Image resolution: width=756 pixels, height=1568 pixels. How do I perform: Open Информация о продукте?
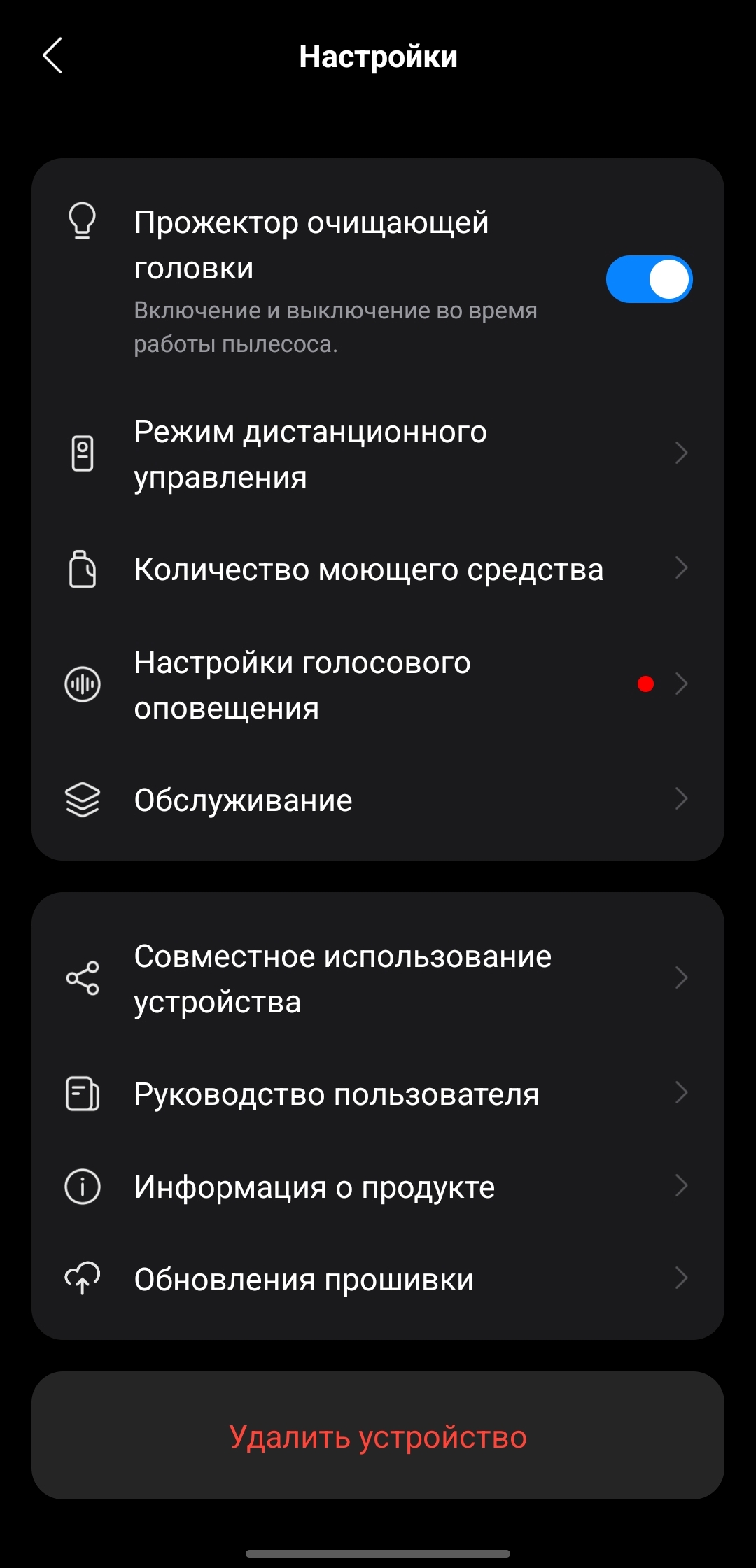click(378, 1187)
